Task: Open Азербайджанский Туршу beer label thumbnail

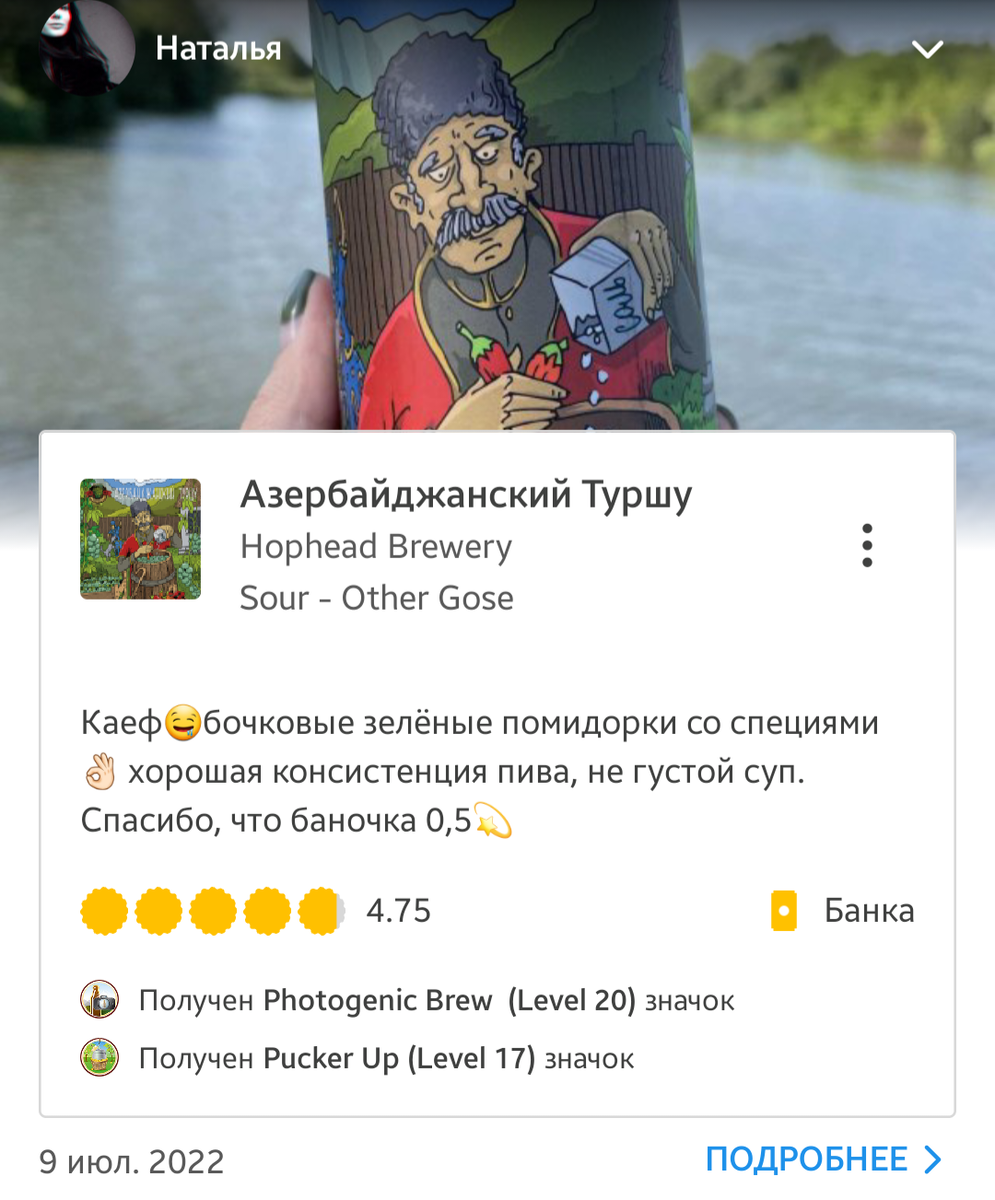Action: pyautogui.click(x=141, y=539)
